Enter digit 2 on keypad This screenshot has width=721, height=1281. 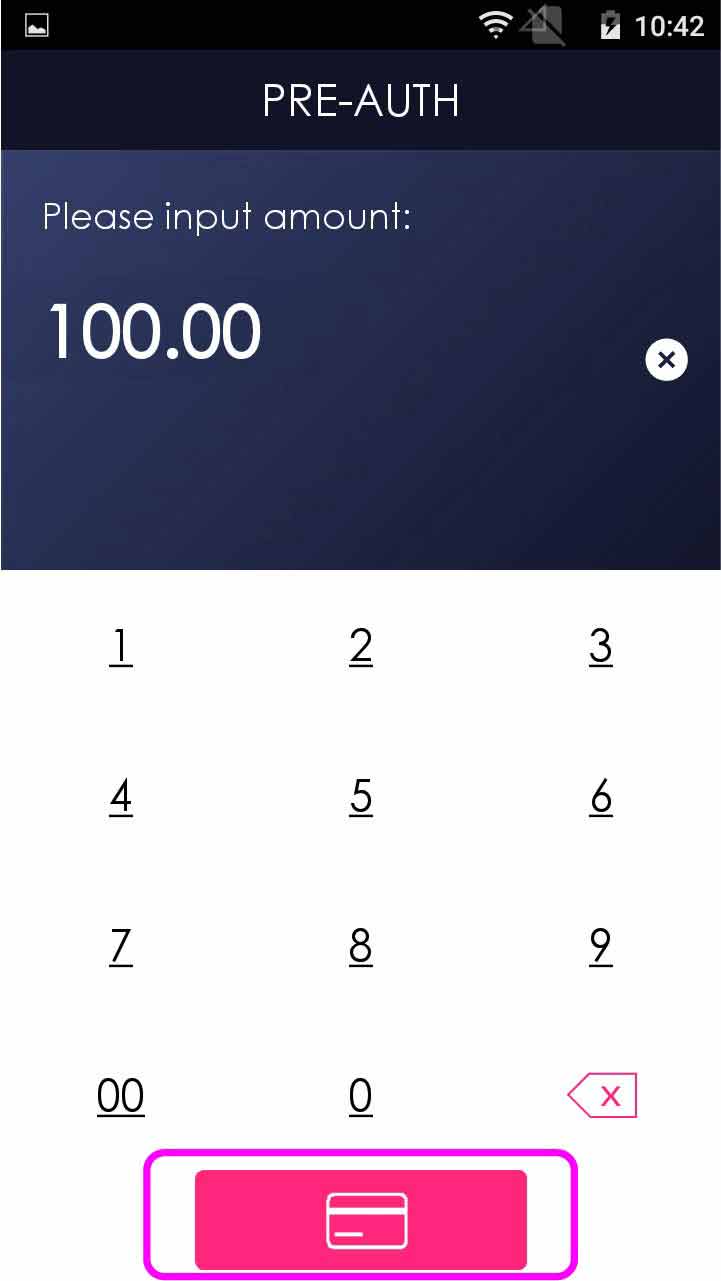coord(361,646)
